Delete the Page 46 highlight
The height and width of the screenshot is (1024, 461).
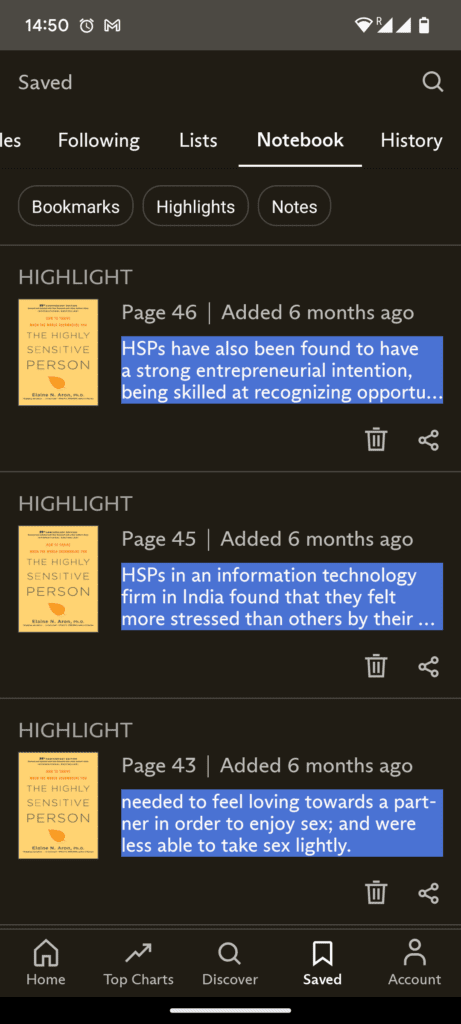coord(375,440)
